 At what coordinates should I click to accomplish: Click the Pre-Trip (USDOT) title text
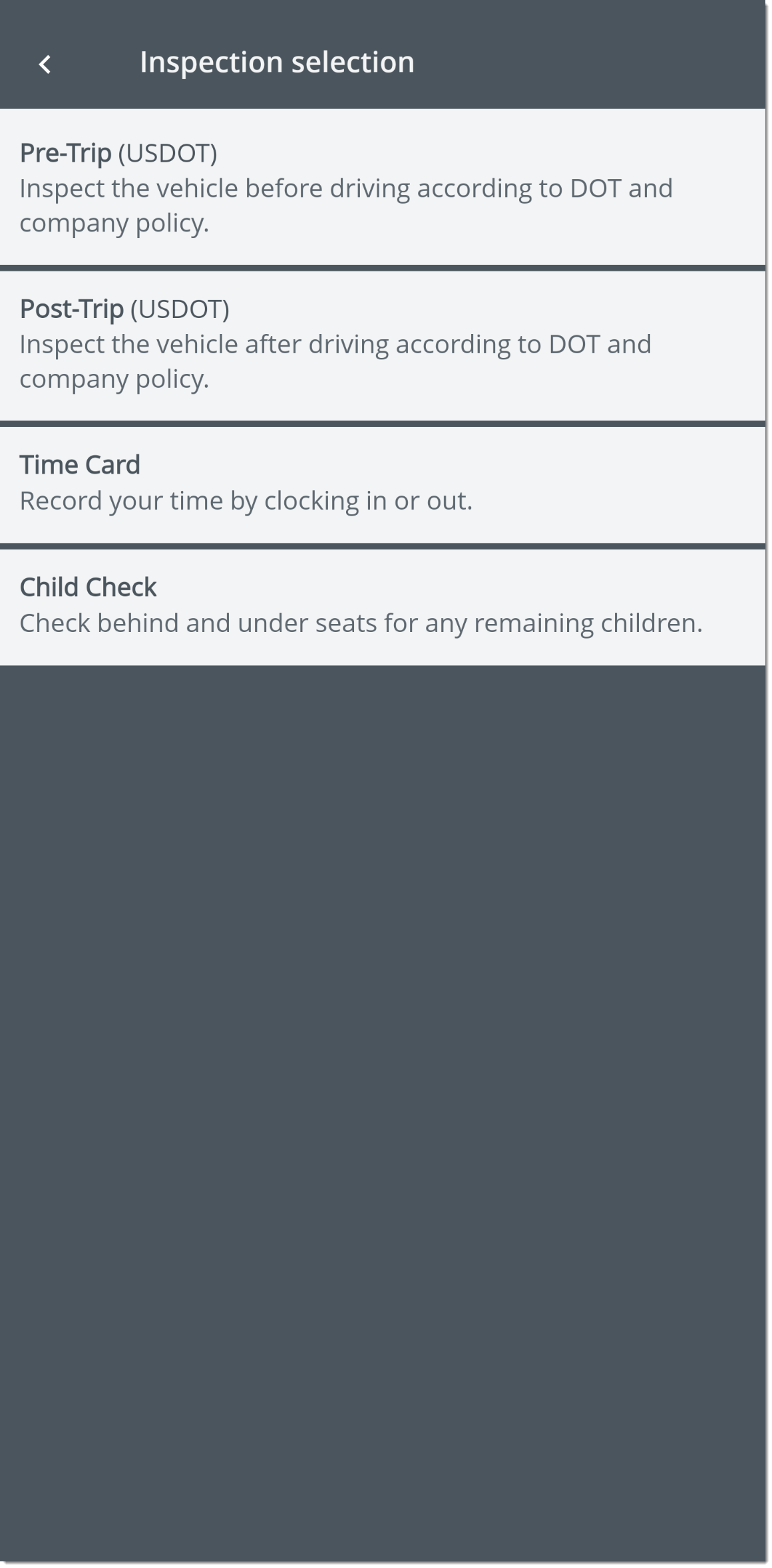pyautogui.click(x=65, y=152)
